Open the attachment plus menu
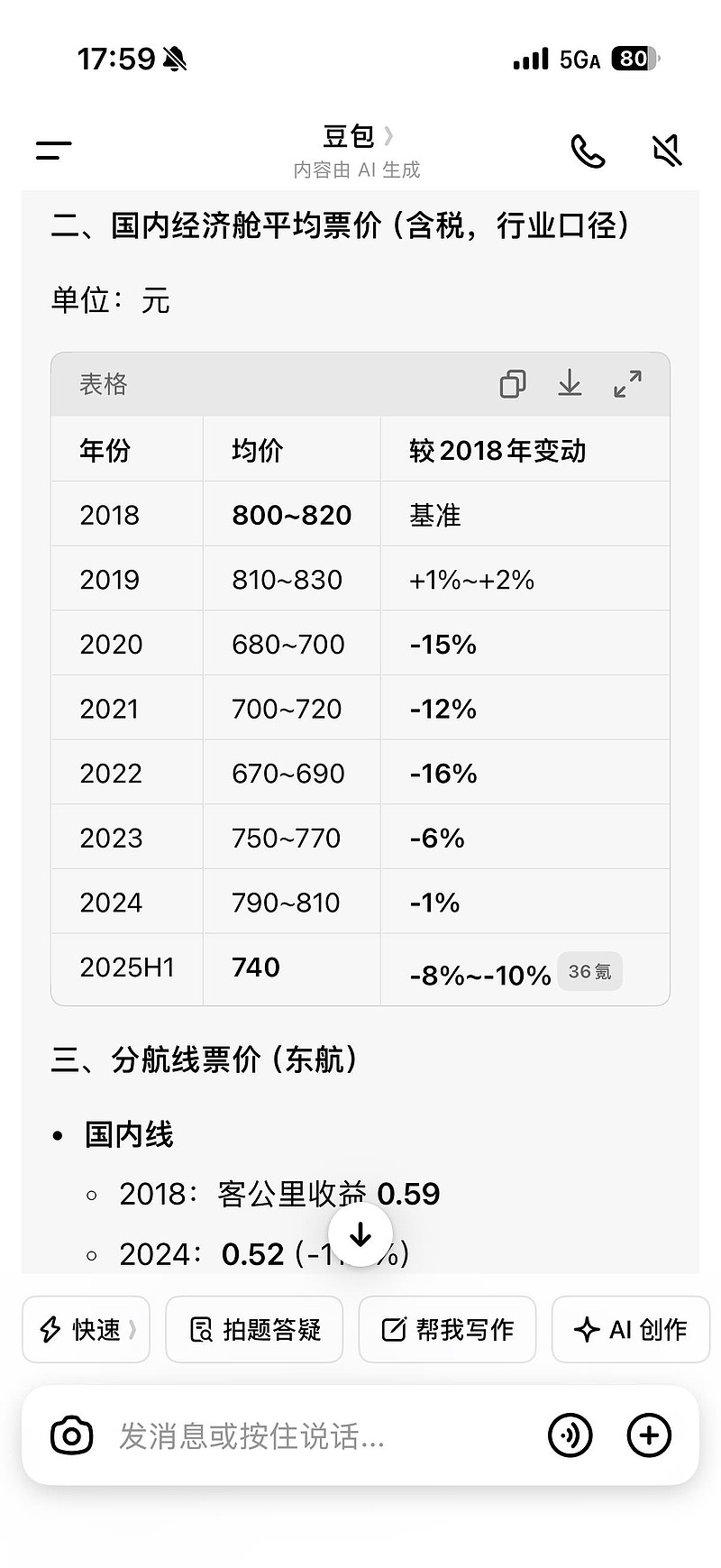 pyautogui.click(x=648, y=1435)
